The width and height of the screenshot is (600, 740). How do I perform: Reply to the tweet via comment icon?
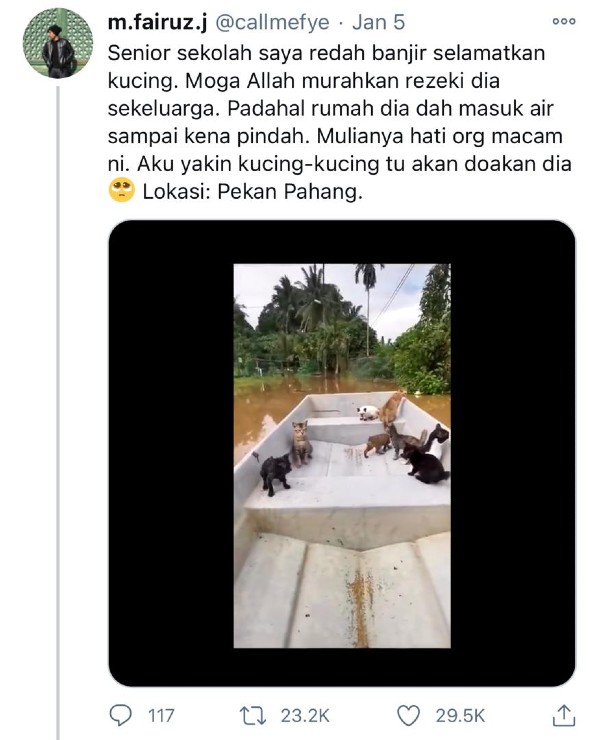(119, 715)
